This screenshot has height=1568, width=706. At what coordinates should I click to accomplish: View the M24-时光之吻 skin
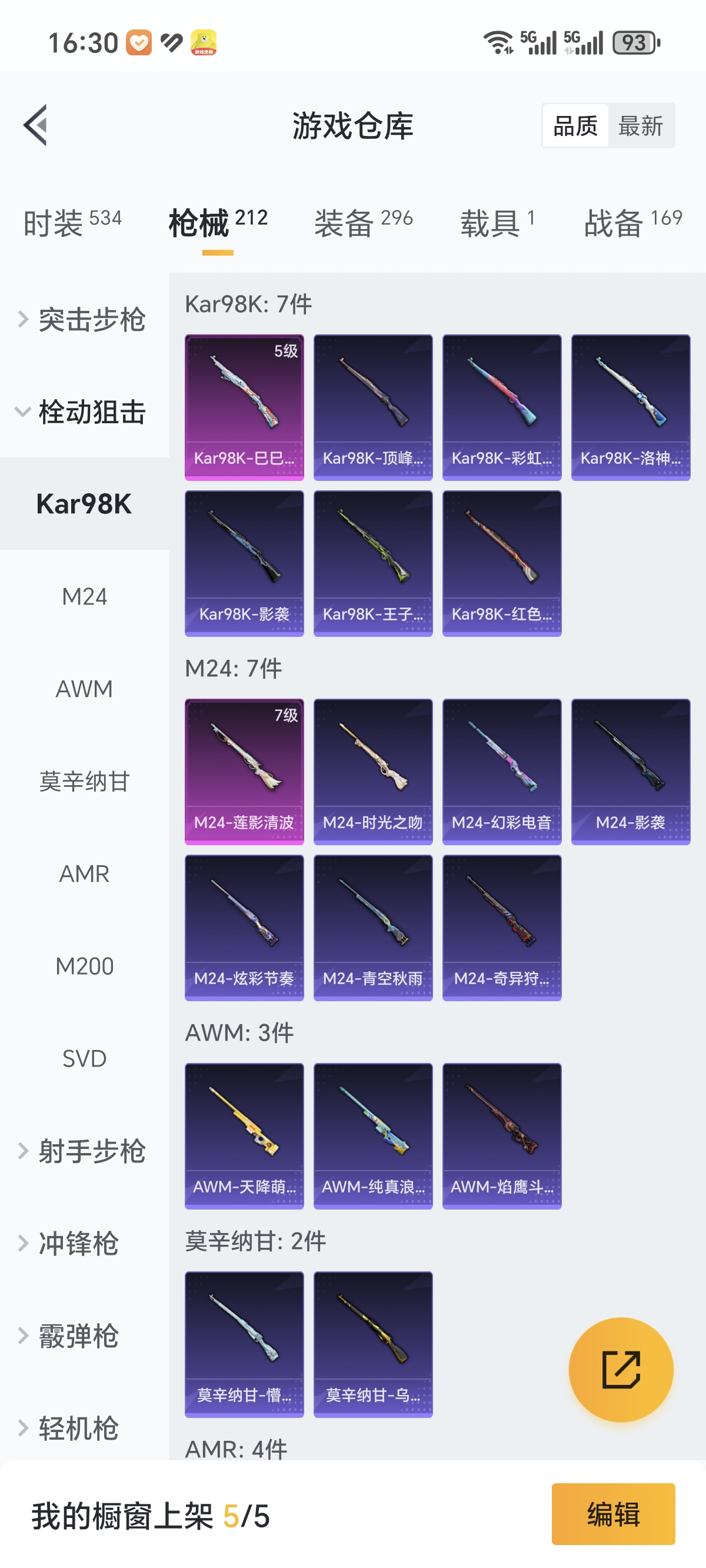point(373,771)
